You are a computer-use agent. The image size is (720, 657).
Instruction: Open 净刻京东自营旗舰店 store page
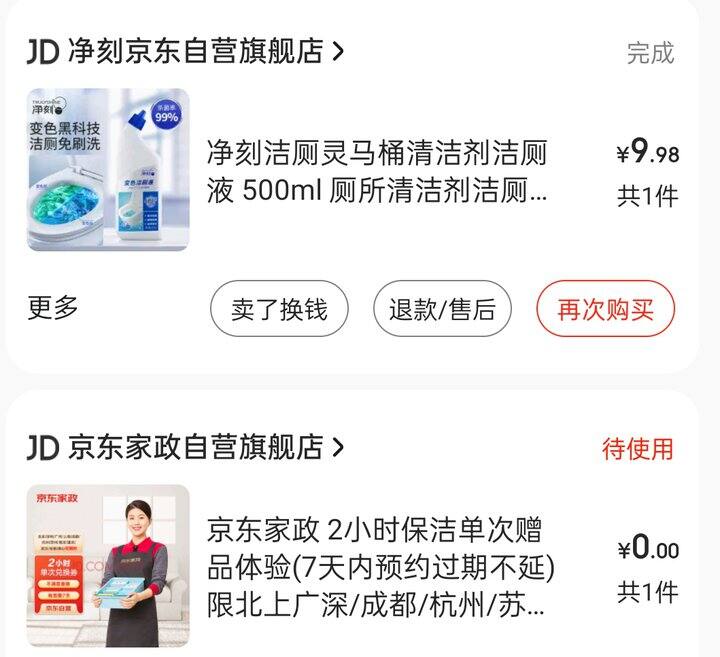[195, 52]
